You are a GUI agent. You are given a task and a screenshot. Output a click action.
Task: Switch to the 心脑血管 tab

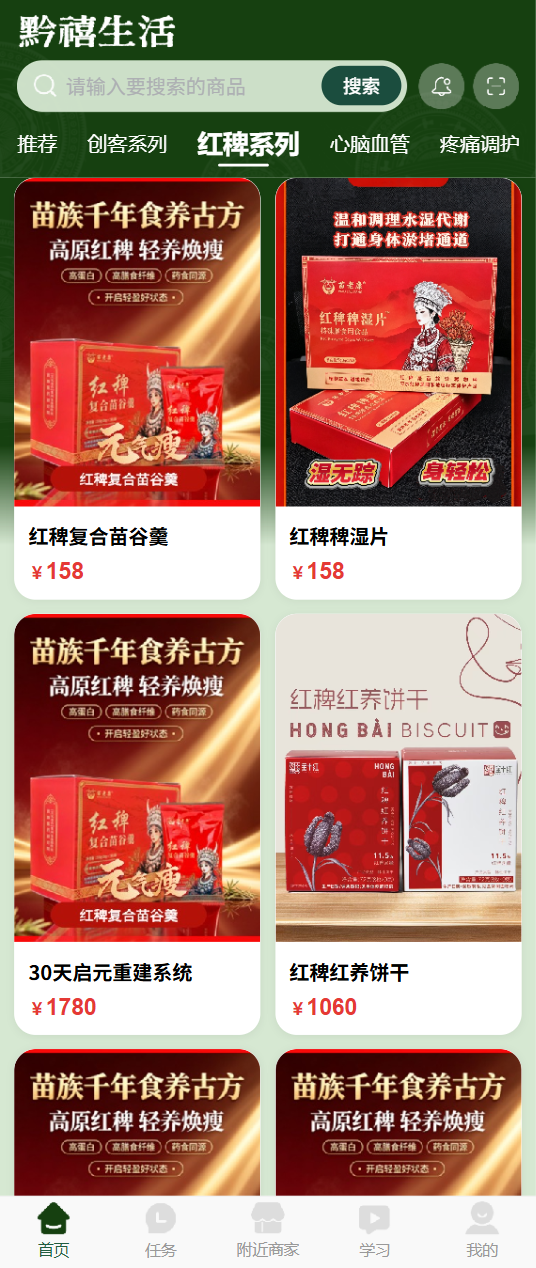tap(370, 144)
